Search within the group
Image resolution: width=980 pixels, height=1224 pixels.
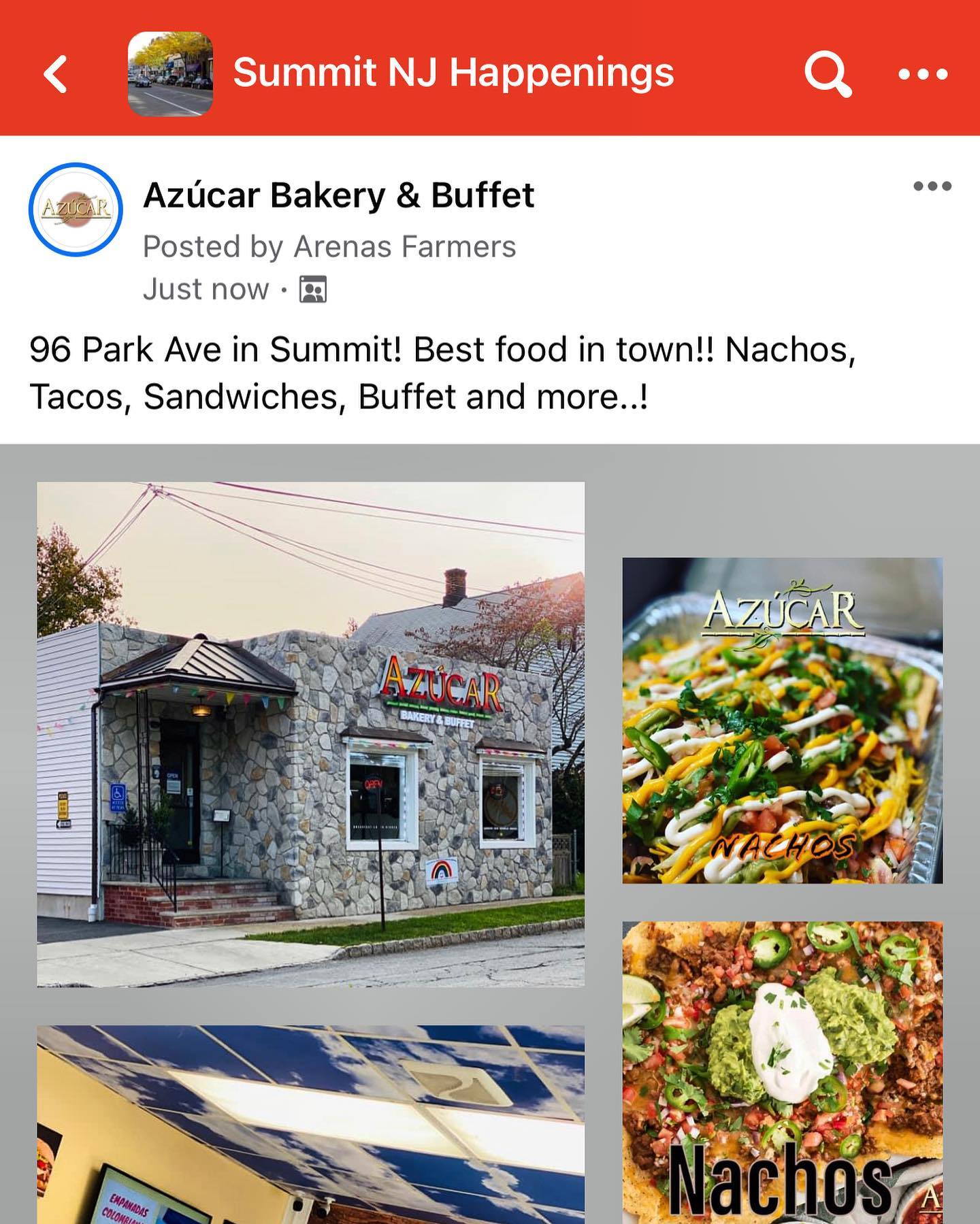(x=827, y=73)
